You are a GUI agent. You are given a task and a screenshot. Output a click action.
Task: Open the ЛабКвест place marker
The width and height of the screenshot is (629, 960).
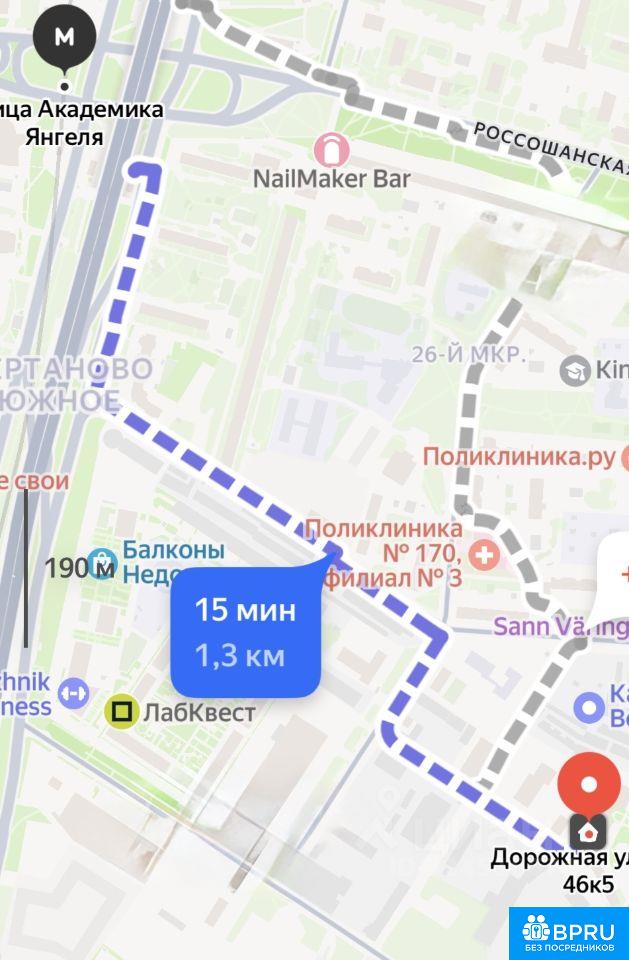123,712
